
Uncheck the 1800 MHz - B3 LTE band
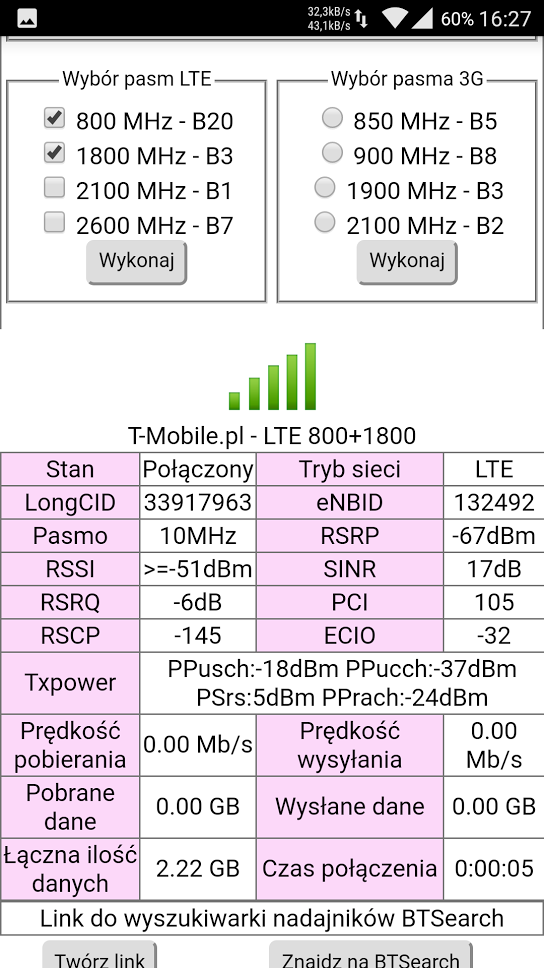point(54,153)
